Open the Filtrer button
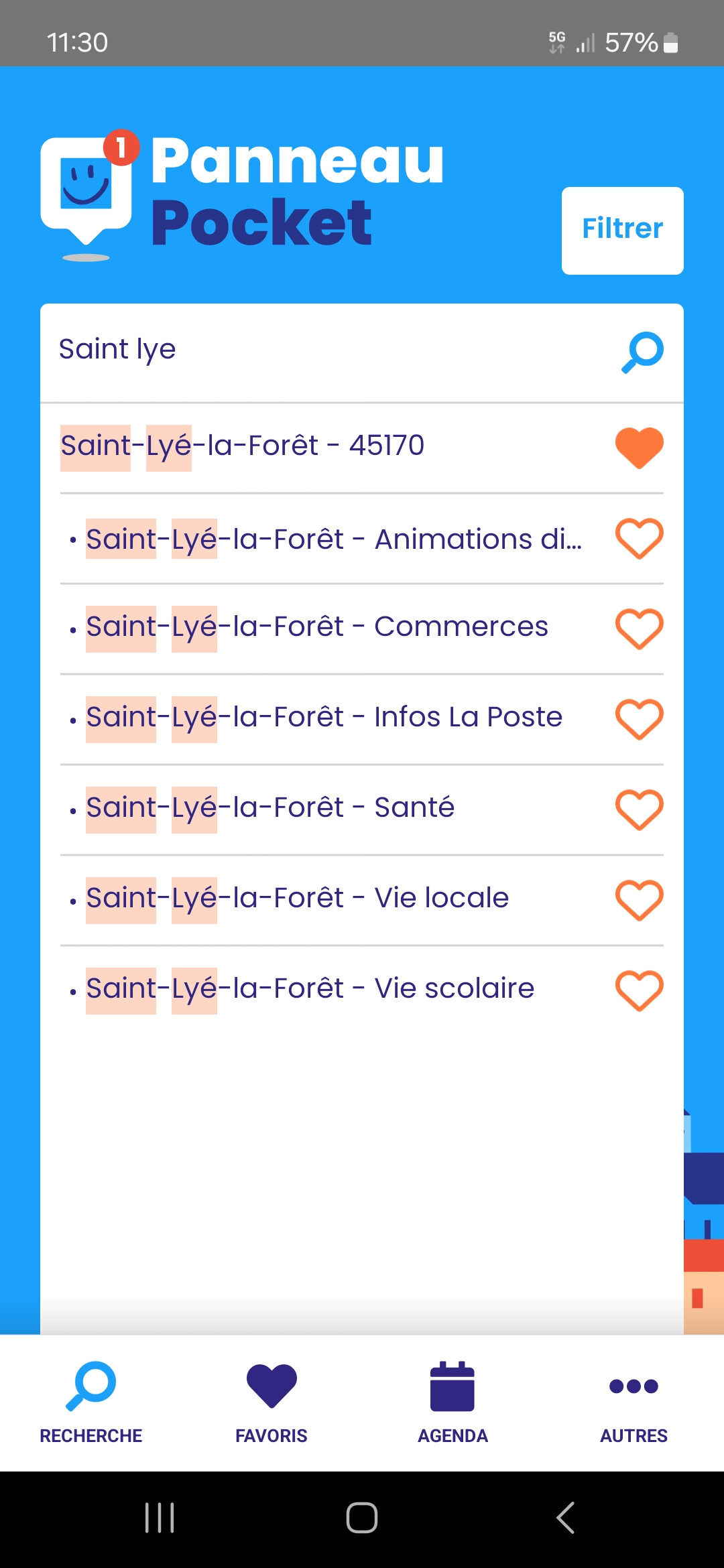724x1568 pixels. pos(622,231)
